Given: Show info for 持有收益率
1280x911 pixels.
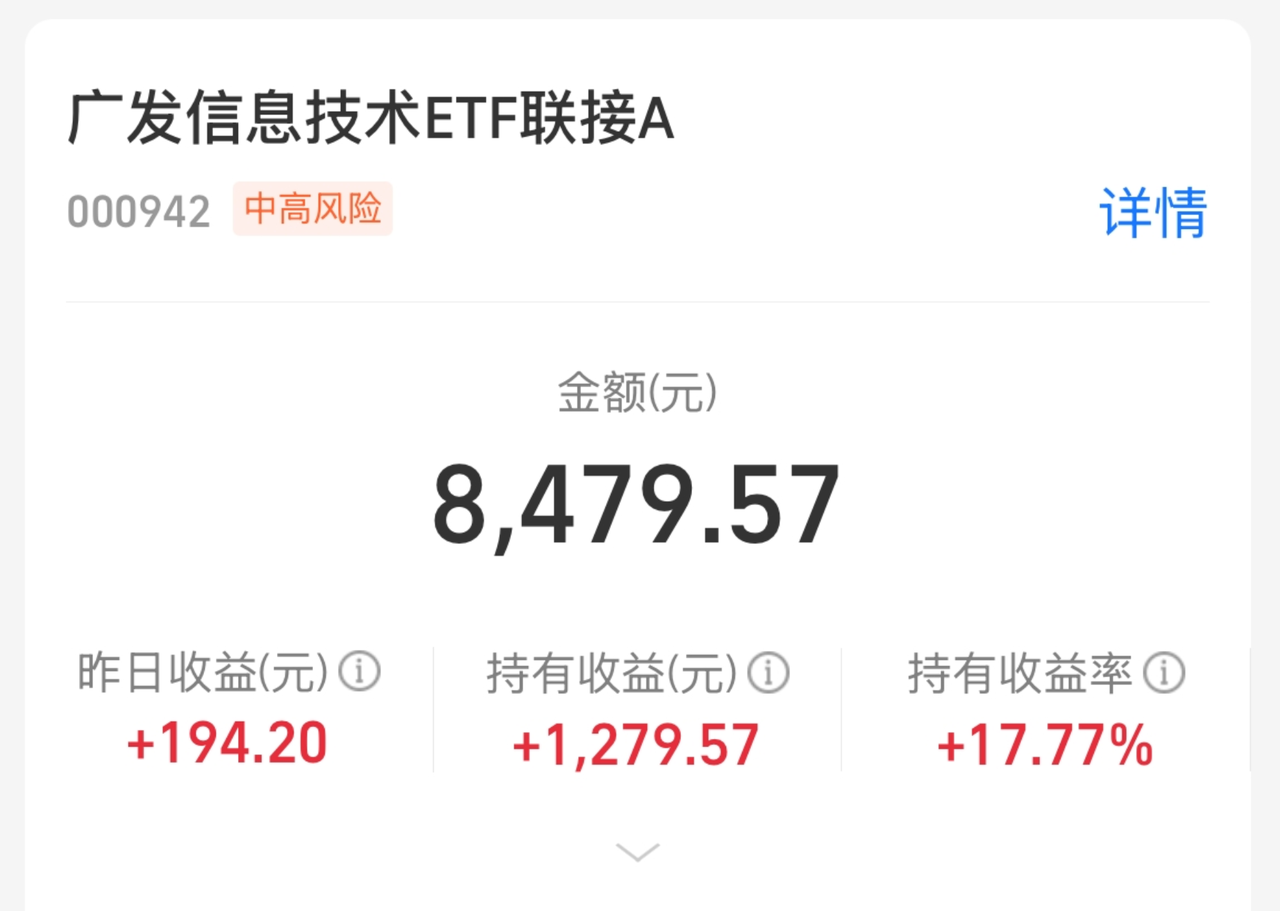Looking at the screenshot, I should [1164, 673].
